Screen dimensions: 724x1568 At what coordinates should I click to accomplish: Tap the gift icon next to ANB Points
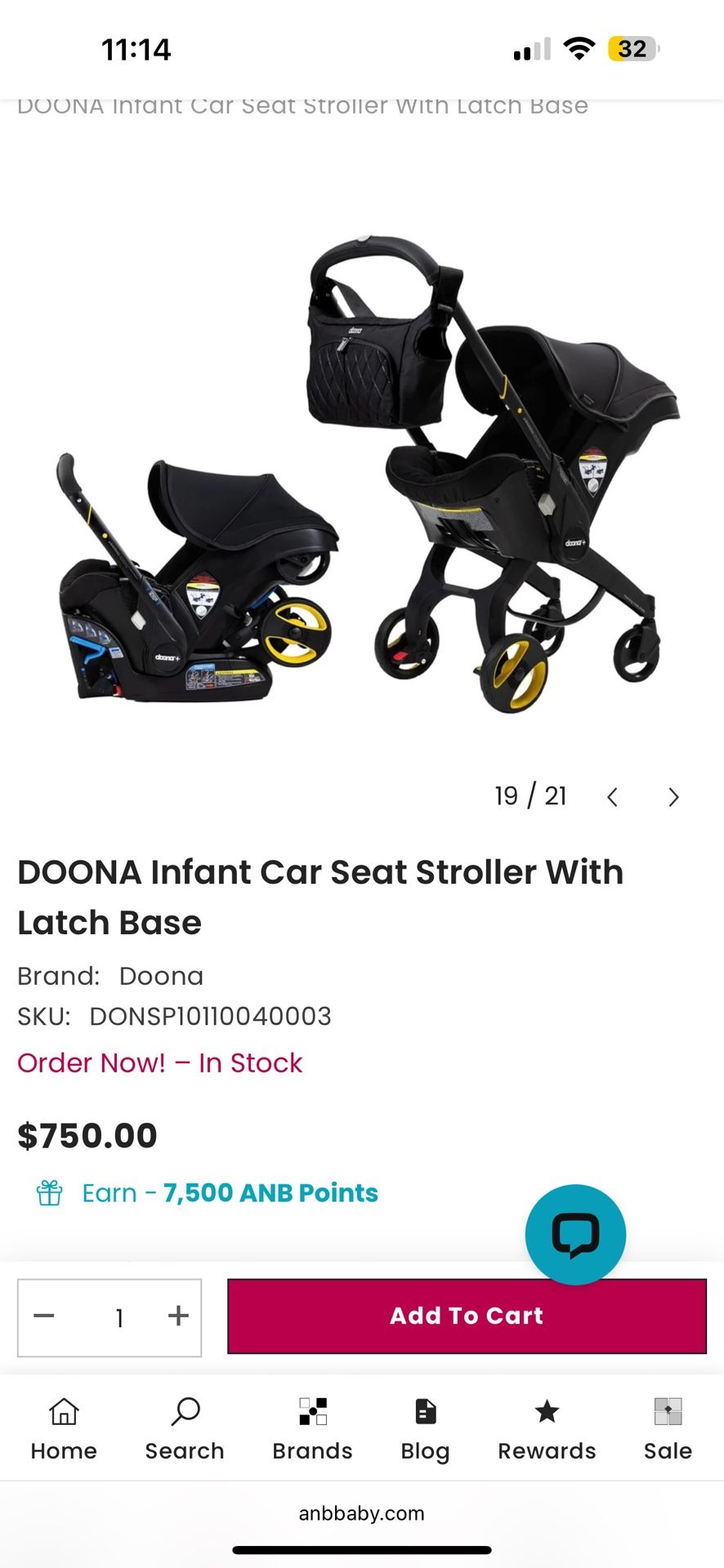coord(48,1192)
